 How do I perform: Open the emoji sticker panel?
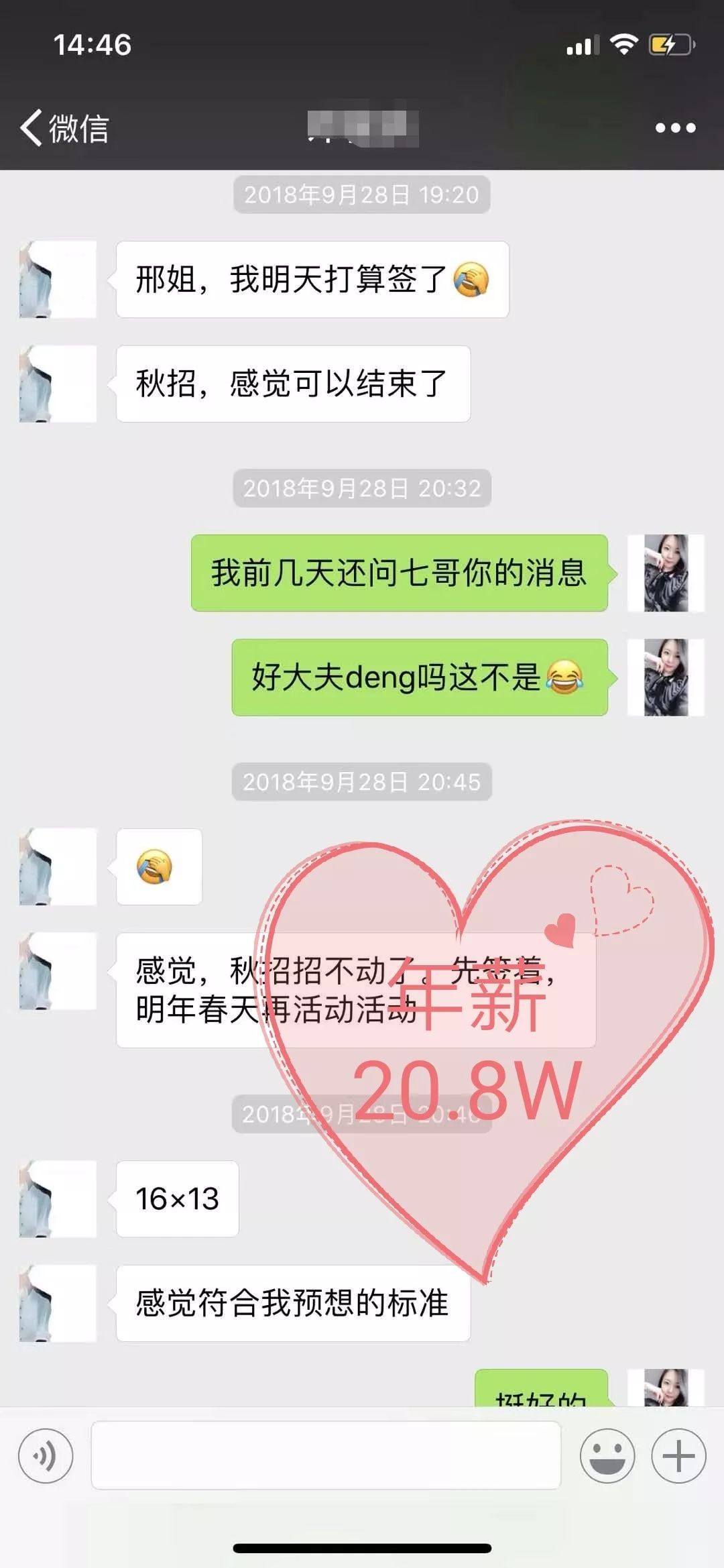(607, 1455)
